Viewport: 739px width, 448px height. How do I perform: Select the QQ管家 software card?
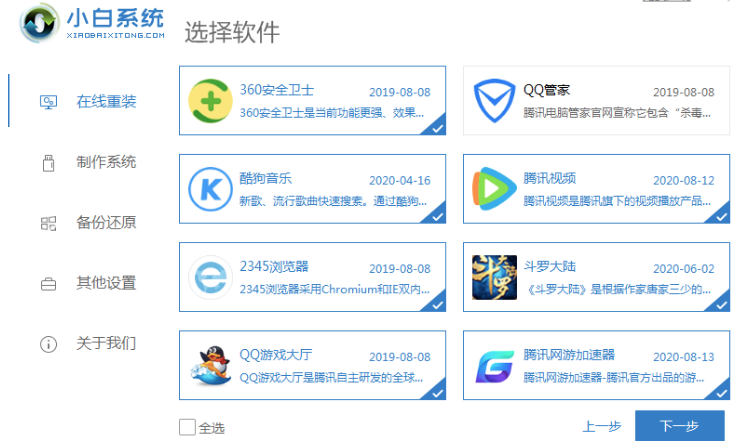[x=596, y=100]
